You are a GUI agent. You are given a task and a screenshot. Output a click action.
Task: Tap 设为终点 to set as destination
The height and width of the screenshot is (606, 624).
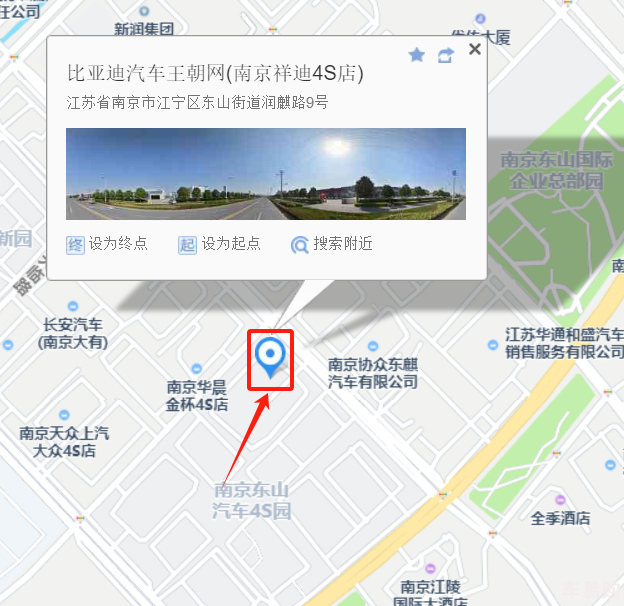[107, 244]
